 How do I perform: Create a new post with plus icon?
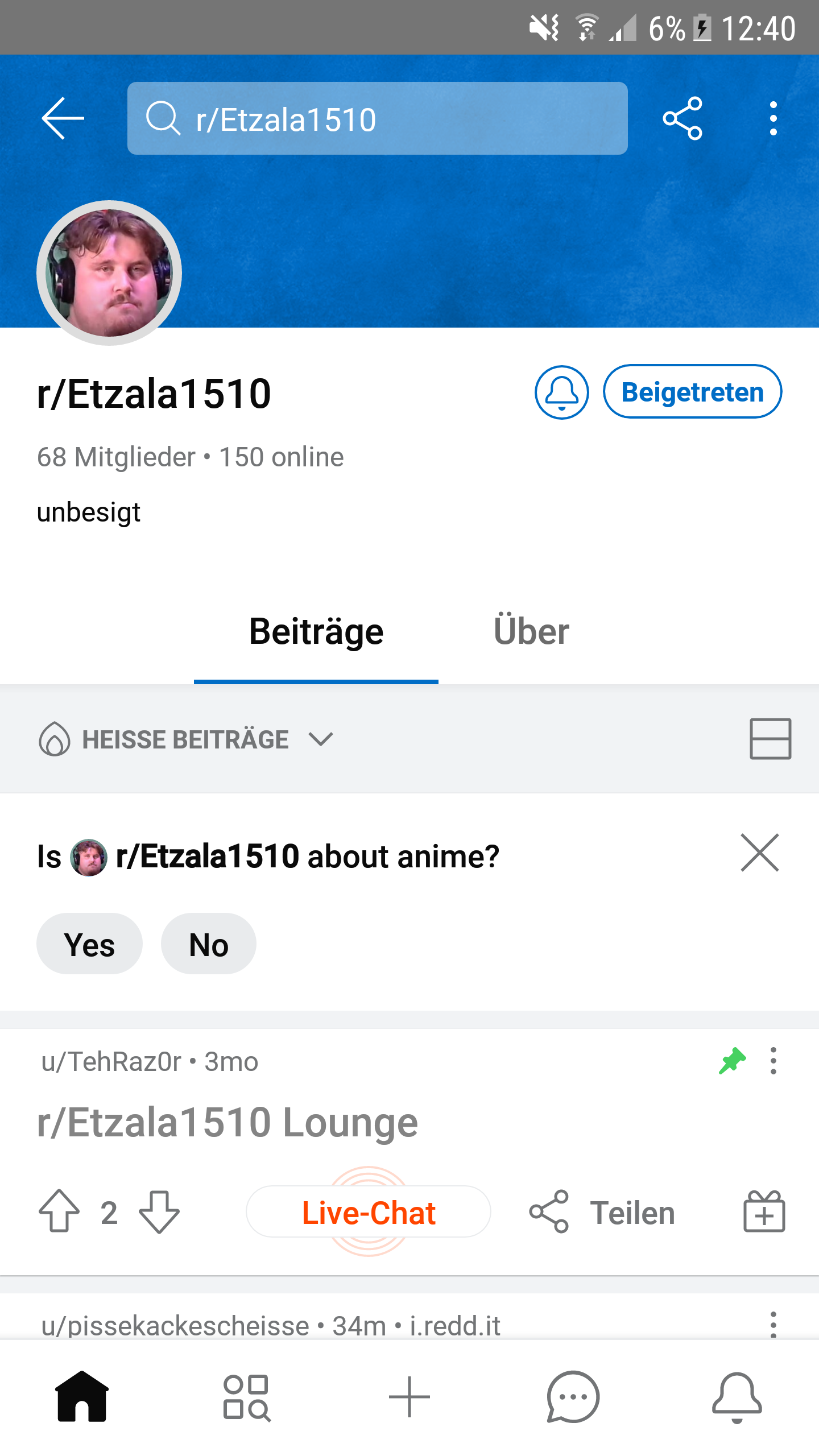[x=409, y=1397]
